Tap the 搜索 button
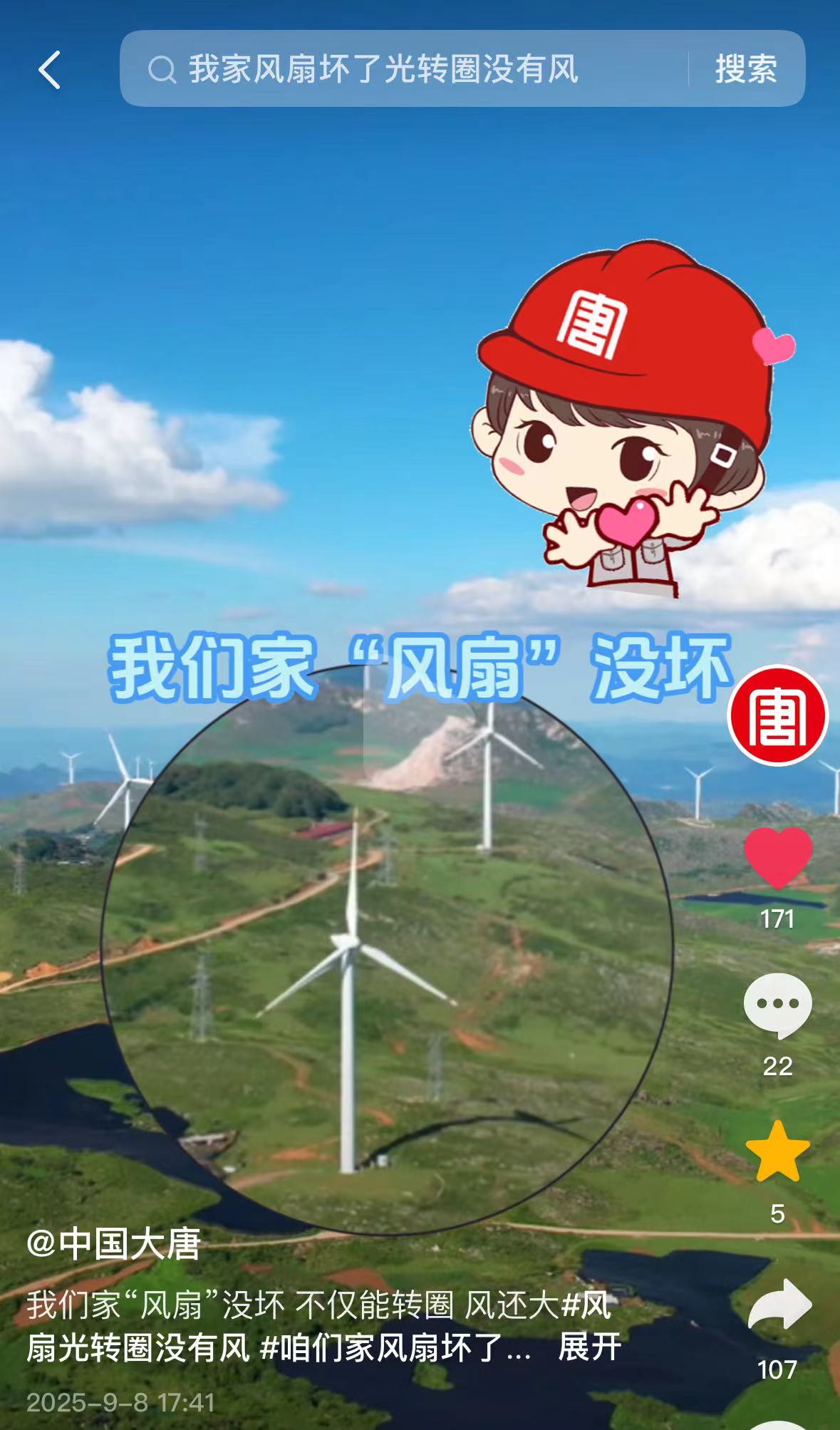This screenshot has width=840, height=1430. click(745, 70)
